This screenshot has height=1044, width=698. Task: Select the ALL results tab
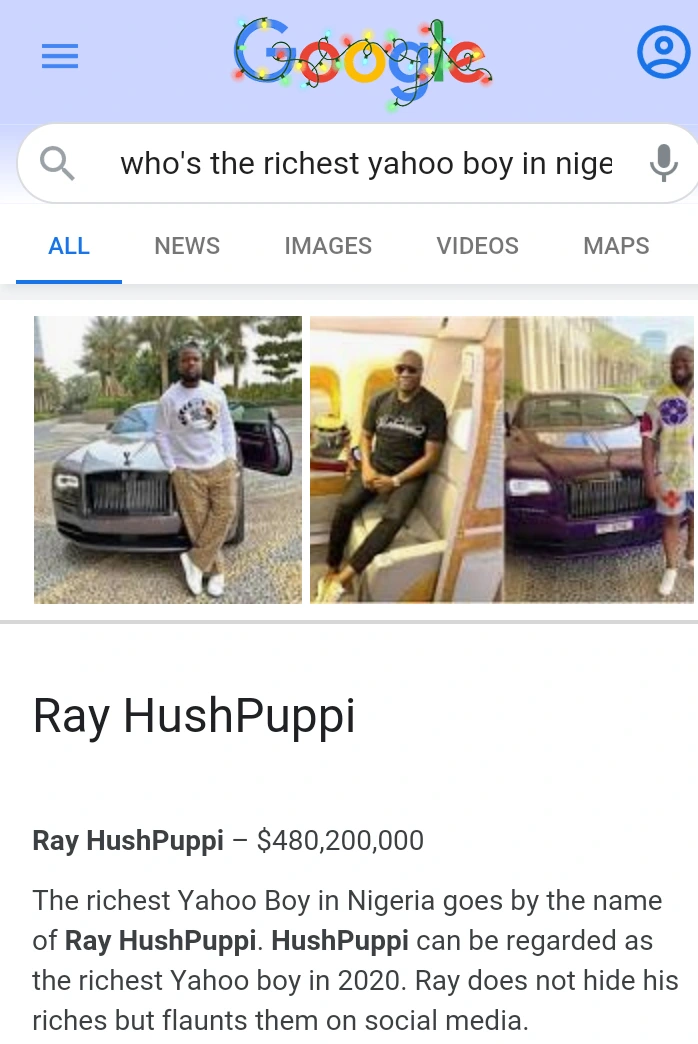tap(69, 246)
